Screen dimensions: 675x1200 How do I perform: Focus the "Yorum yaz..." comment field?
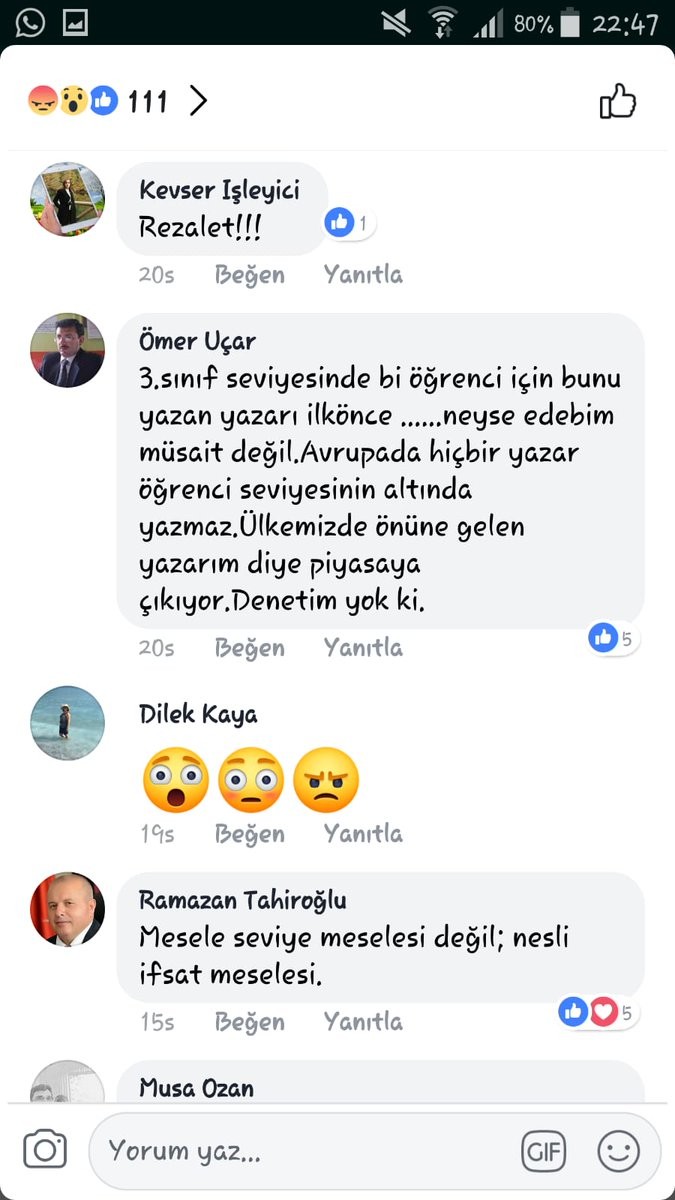300,1151
